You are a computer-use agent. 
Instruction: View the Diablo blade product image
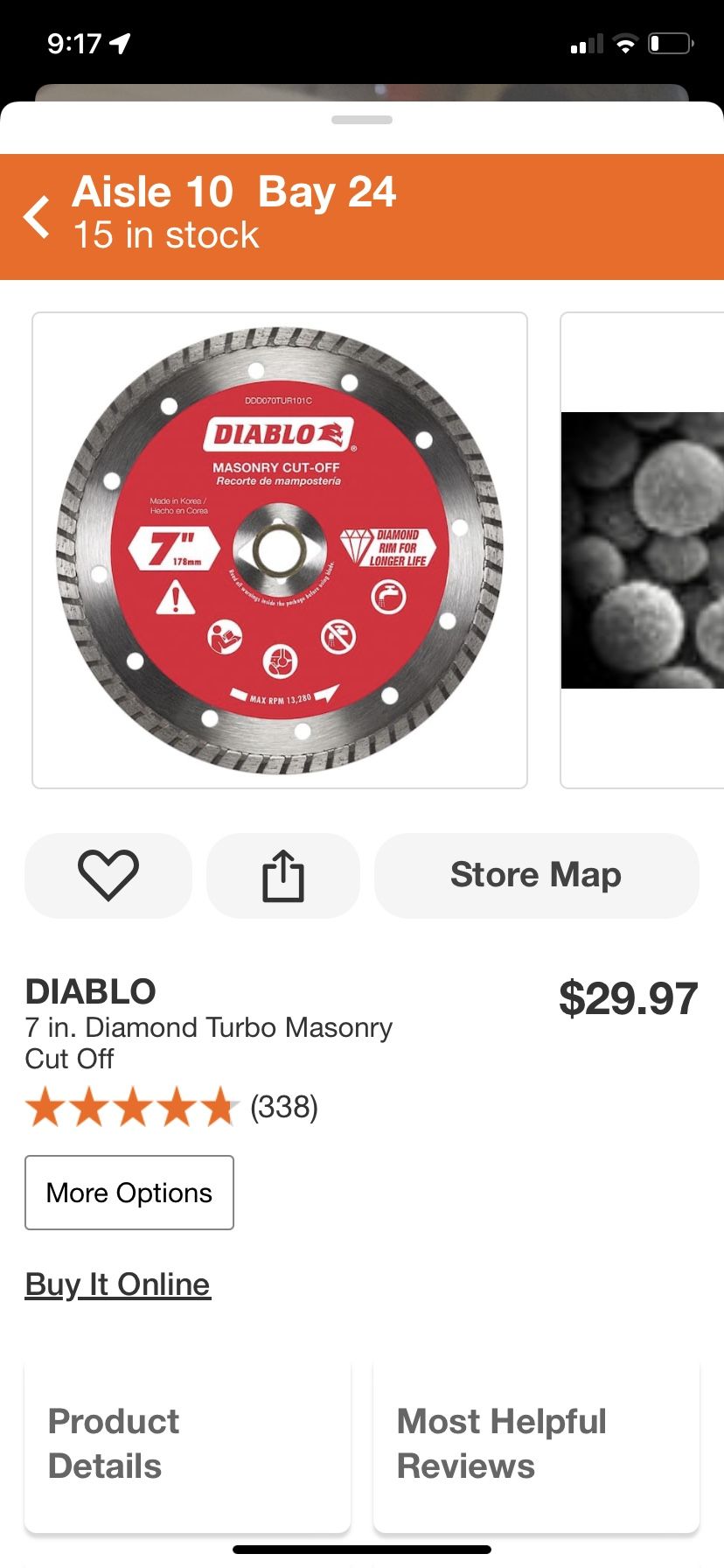pos(280,550)
